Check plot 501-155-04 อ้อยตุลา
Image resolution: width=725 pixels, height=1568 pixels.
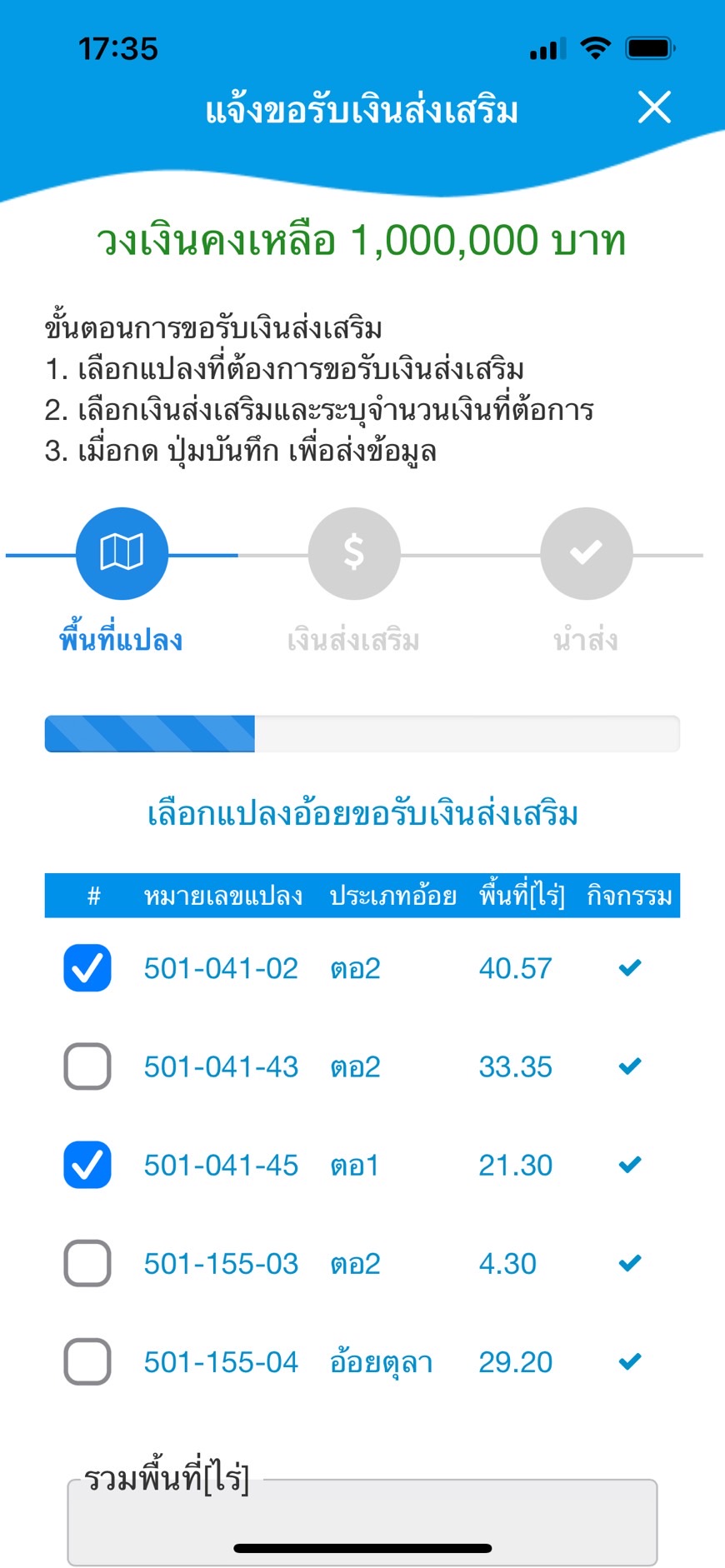[x=87, y=1361]
